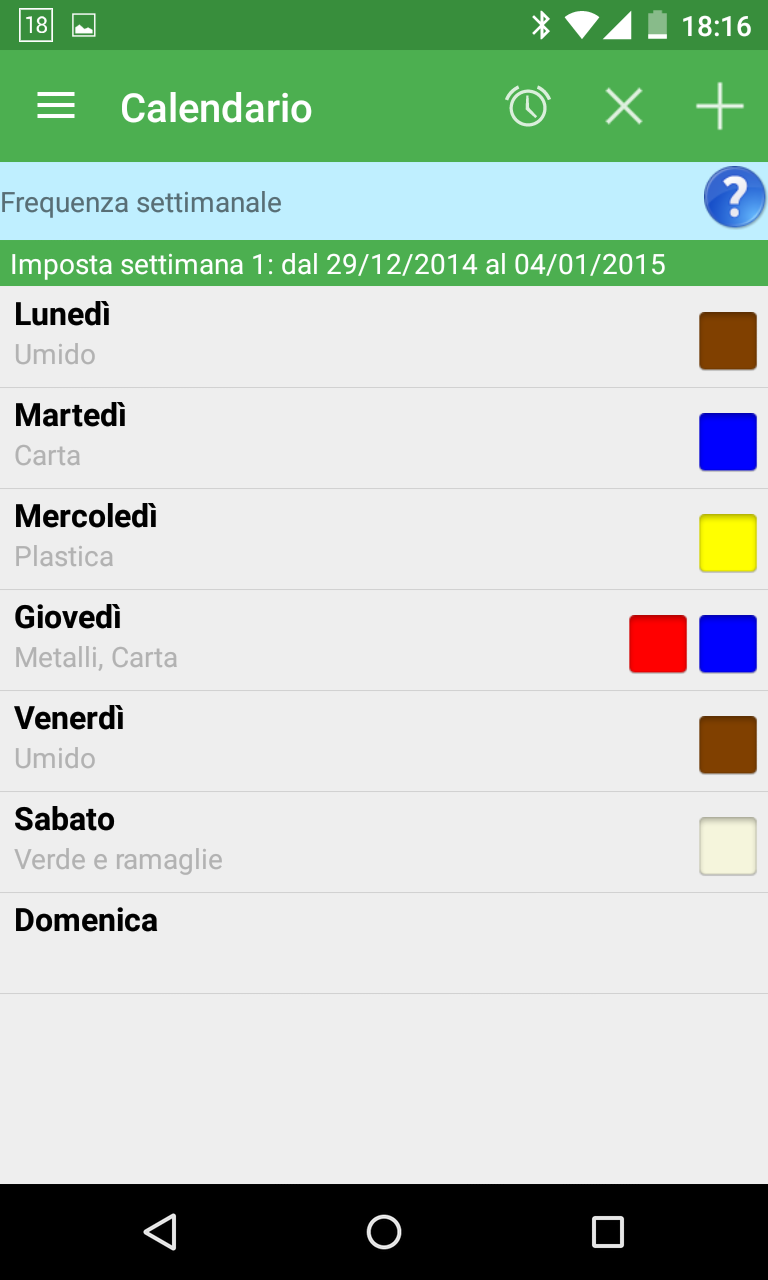The height and width of the screenshot is (1280, 768).
Task: Select the Martedì Carta row
Action: (300, 438)
